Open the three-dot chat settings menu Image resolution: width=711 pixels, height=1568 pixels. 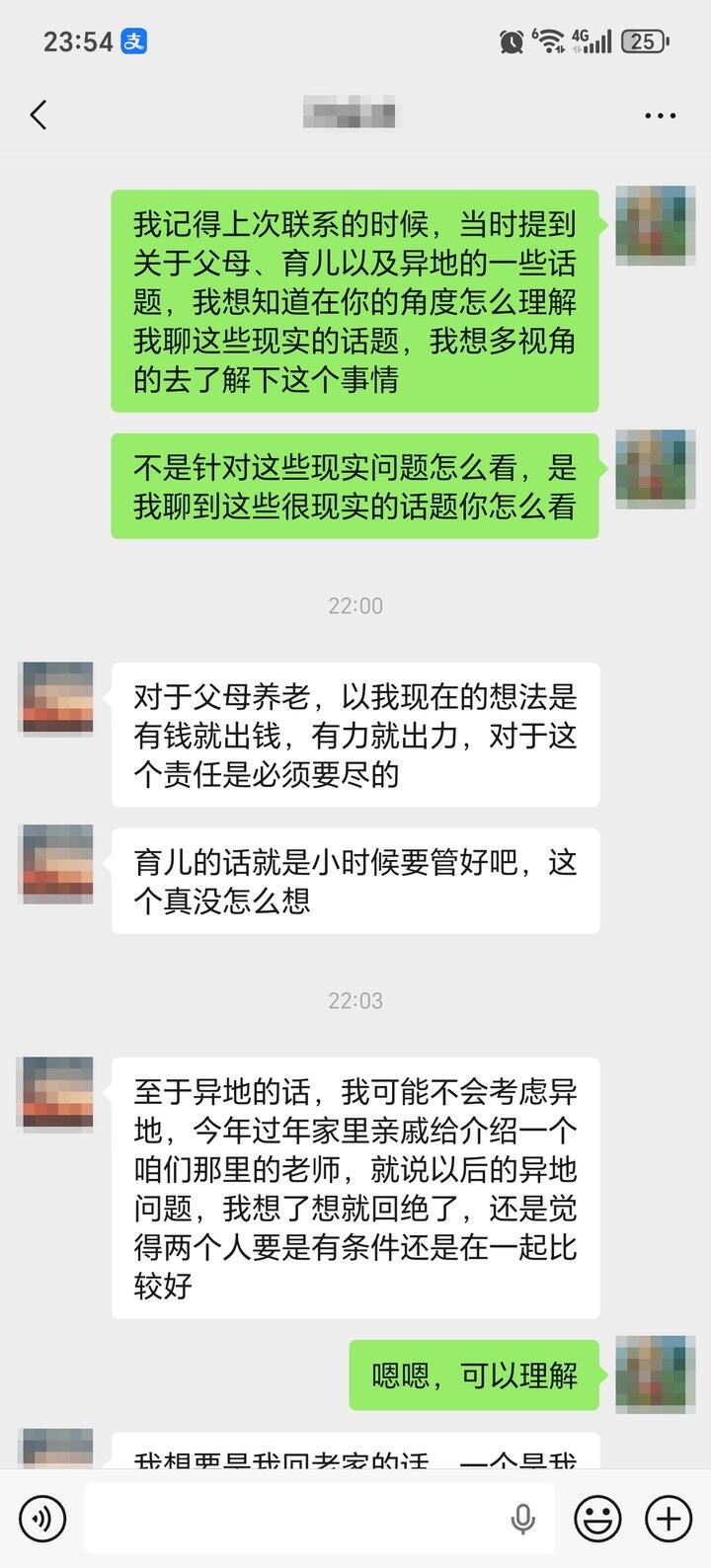click(x=658, y=115)
